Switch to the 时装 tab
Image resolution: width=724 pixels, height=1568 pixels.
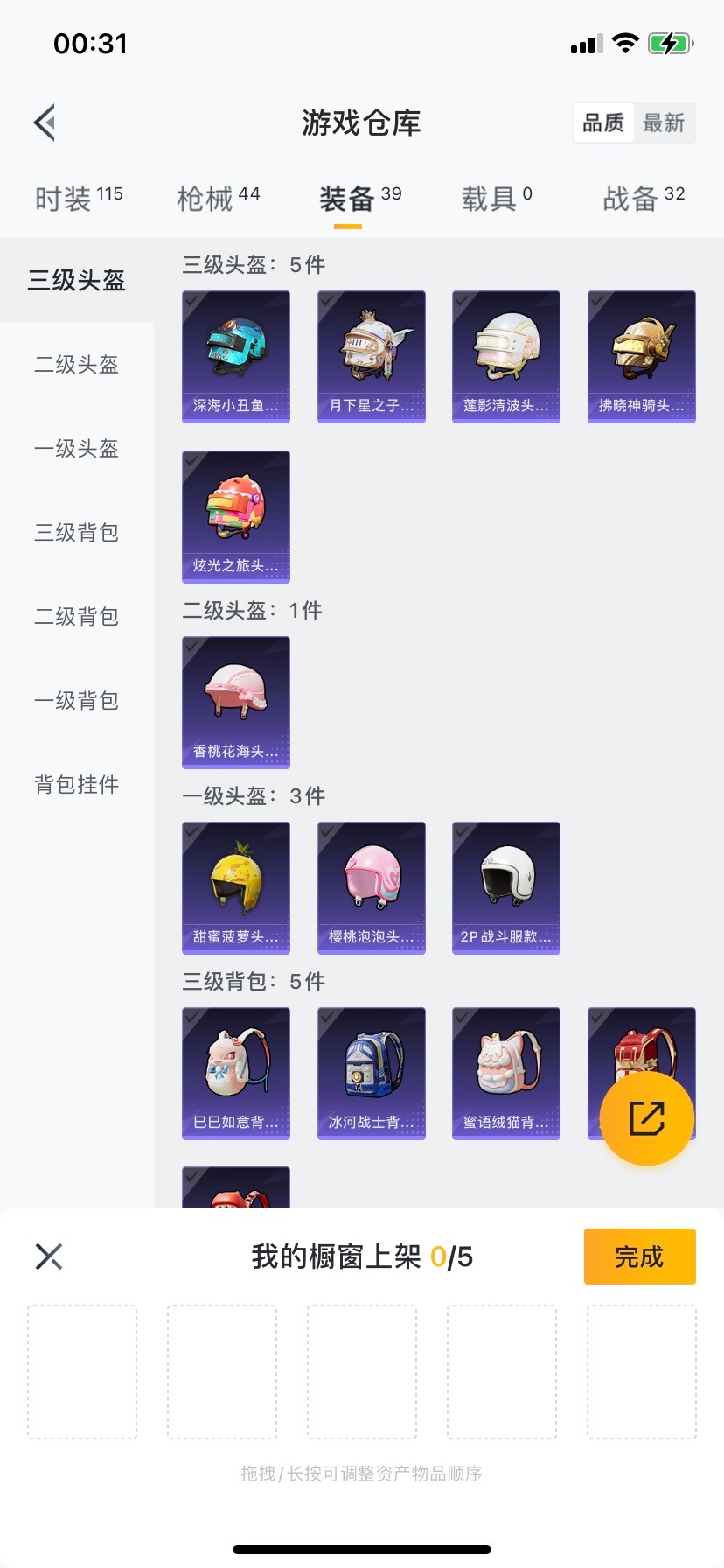79,199
